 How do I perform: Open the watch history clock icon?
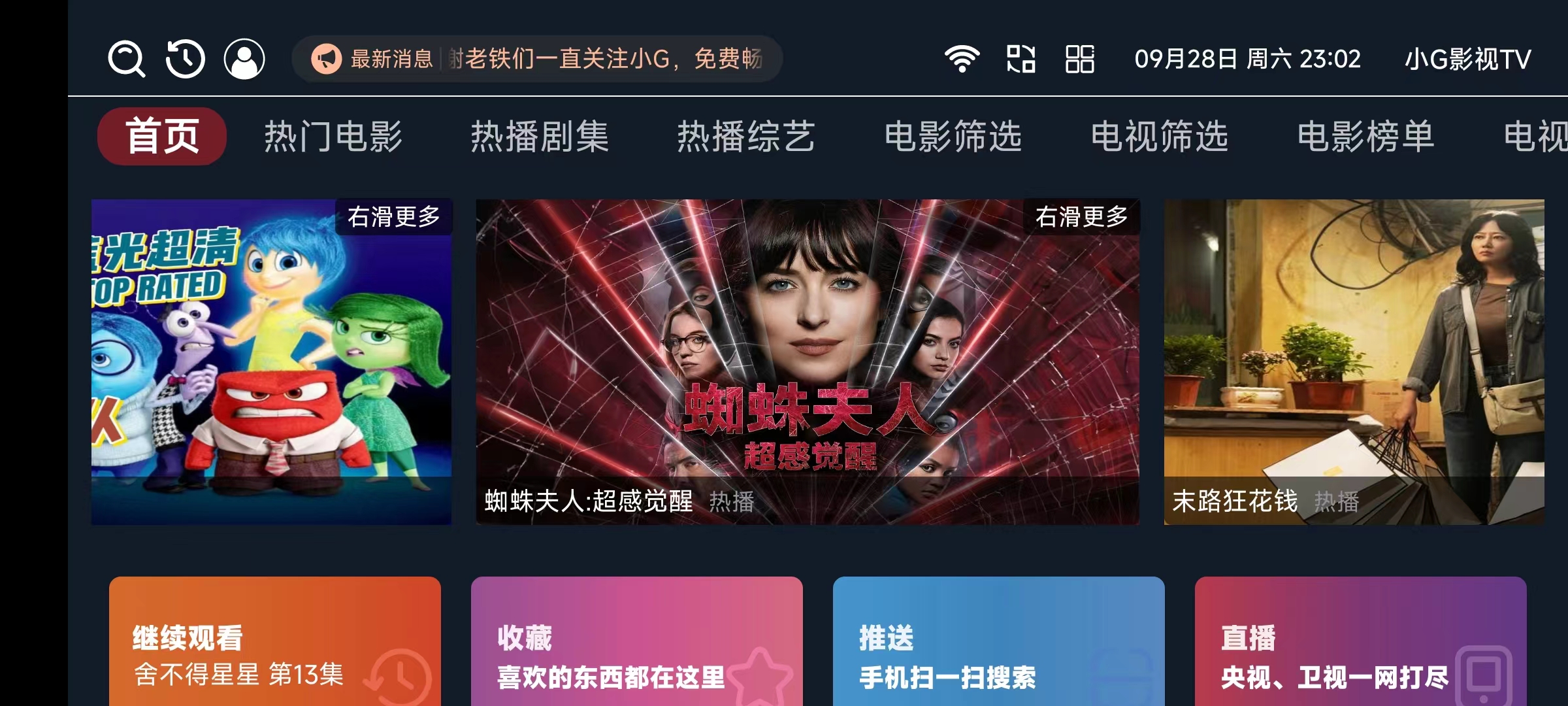pos(186,59)
